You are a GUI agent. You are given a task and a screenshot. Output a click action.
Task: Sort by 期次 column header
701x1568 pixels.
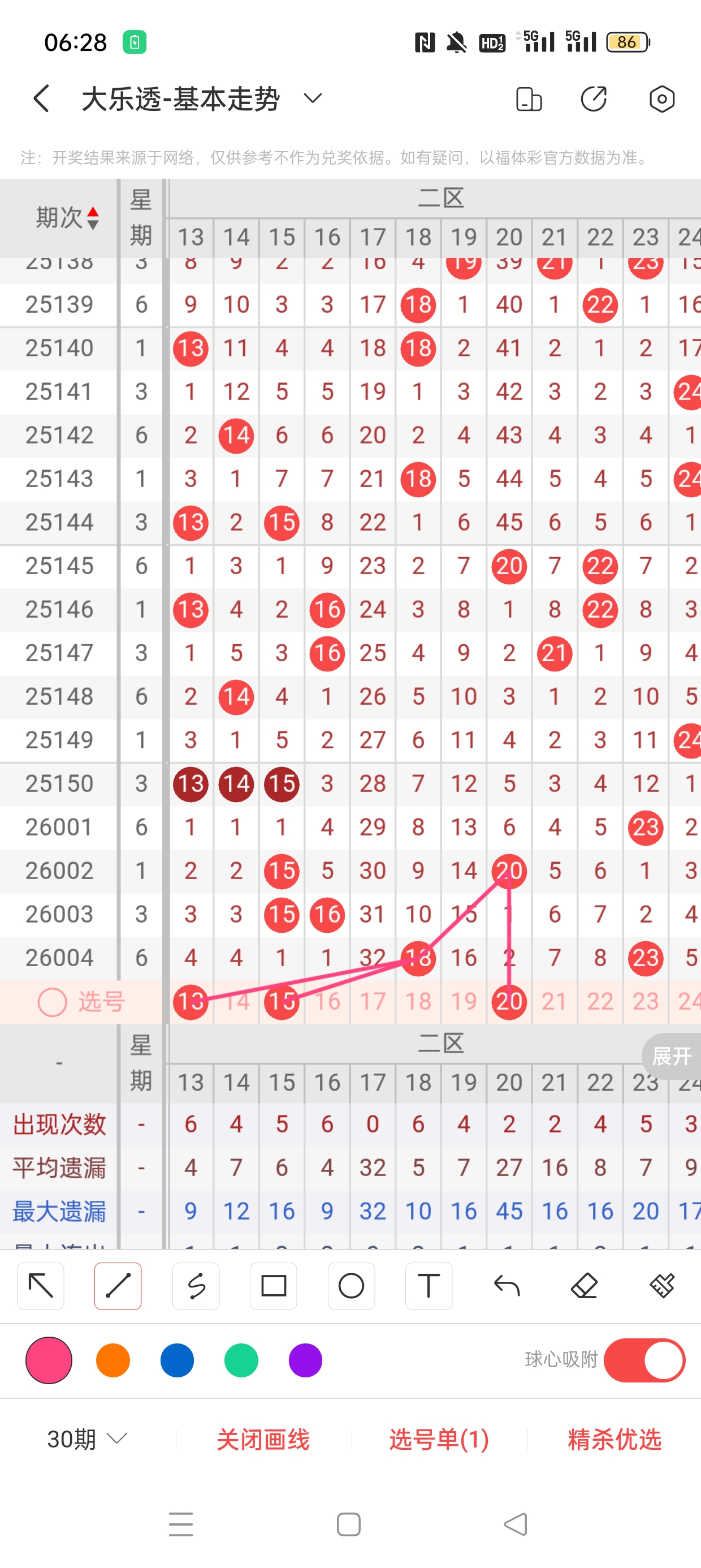coord(66,217)
